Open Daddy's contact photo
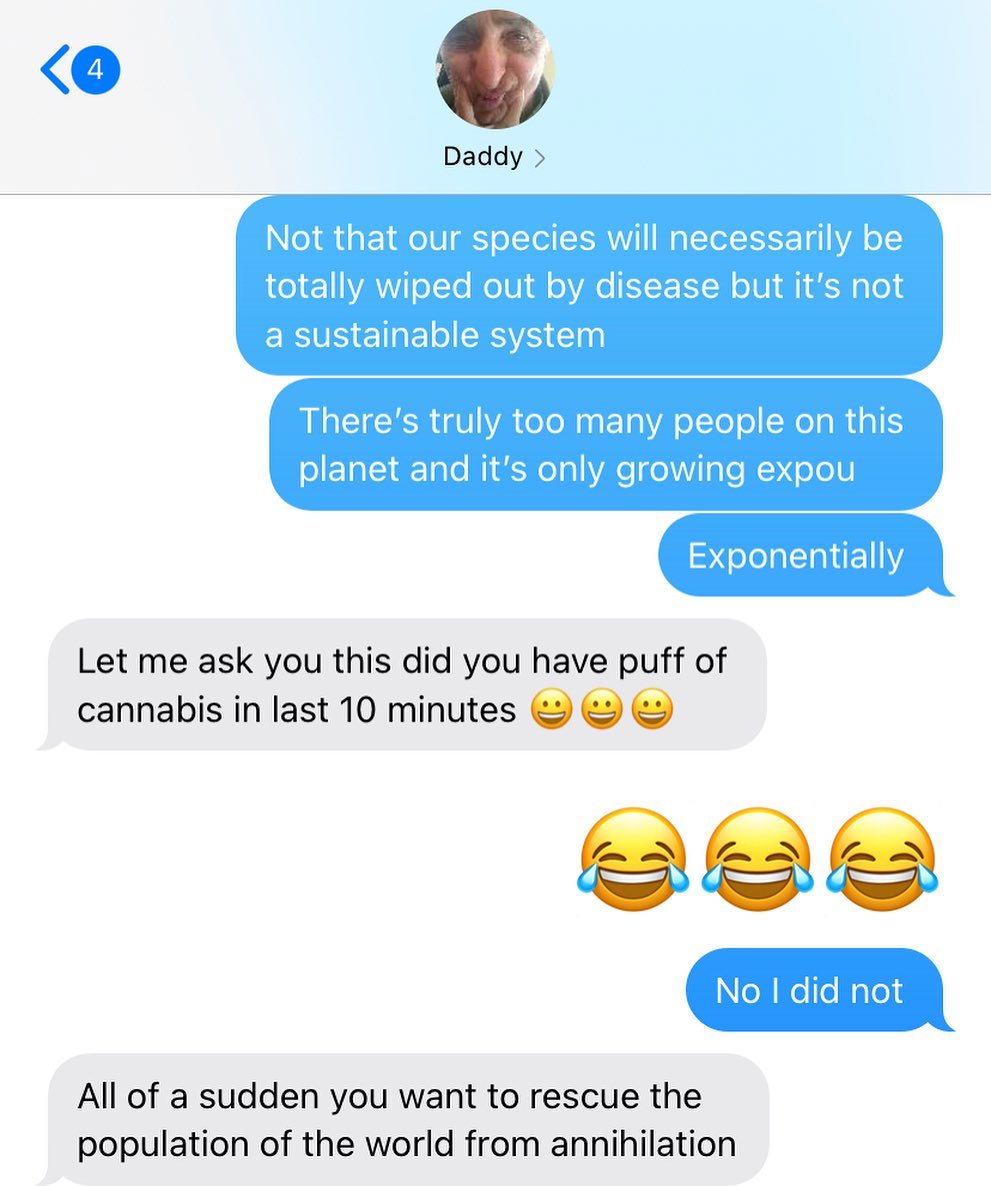Image resolution: width=991 pixels, height=1186 pixels. pyautogui.click(x=495, y=70)
